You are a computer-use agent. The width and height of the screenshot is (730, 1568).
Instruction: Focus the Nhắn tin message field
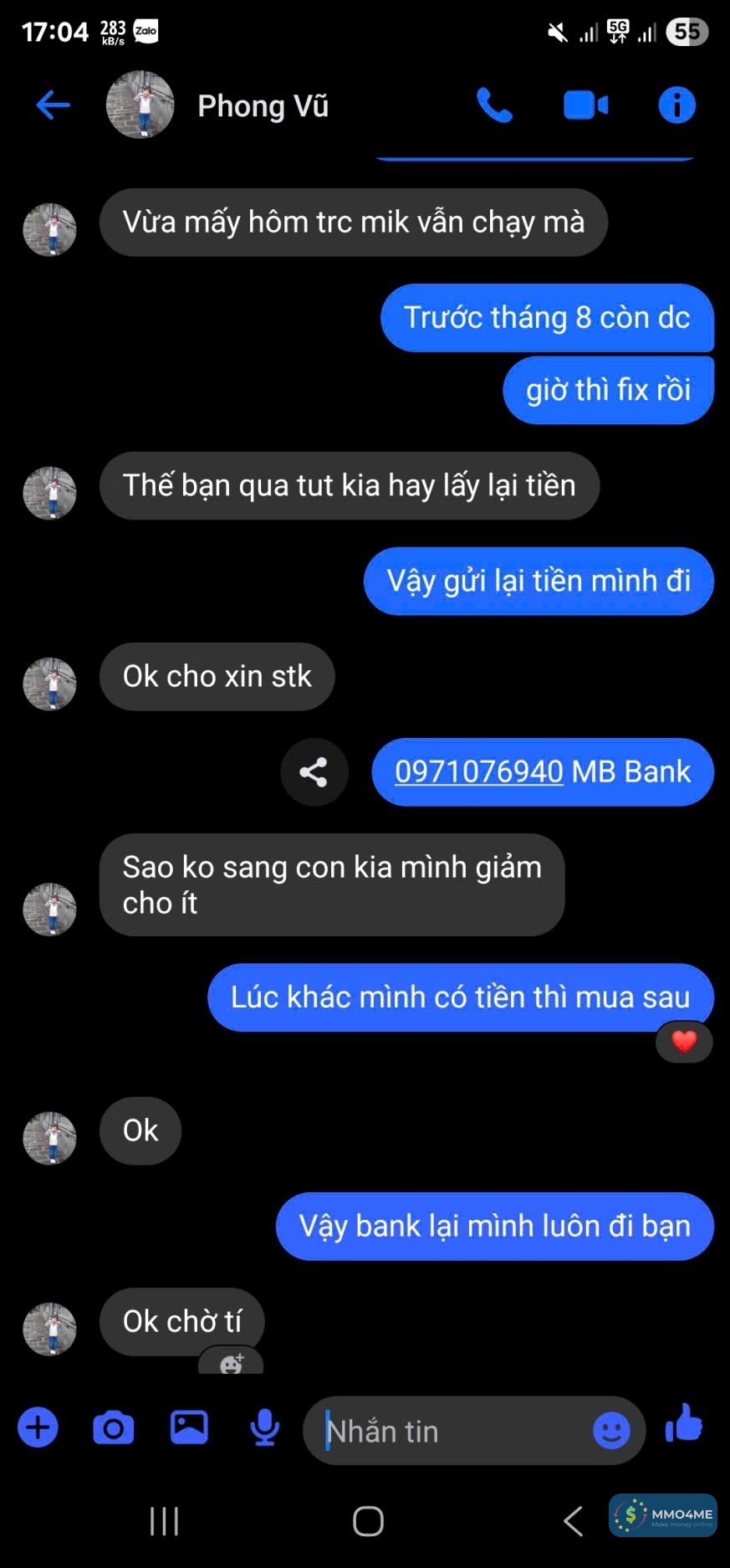(x=452, y=1431)
